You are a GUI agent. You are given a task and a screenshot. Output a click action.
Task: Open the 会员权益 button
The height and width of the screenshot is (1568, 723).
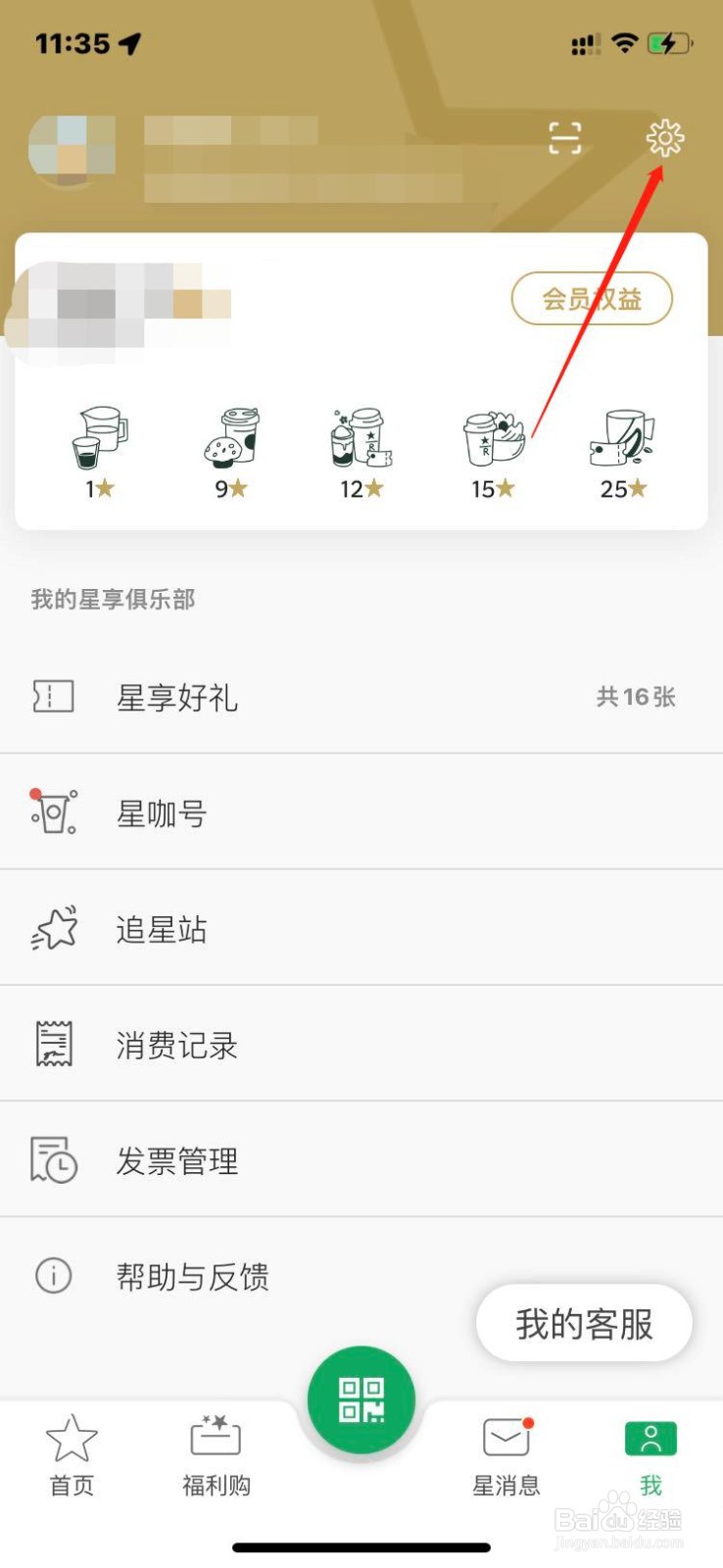tap(591, 299)
